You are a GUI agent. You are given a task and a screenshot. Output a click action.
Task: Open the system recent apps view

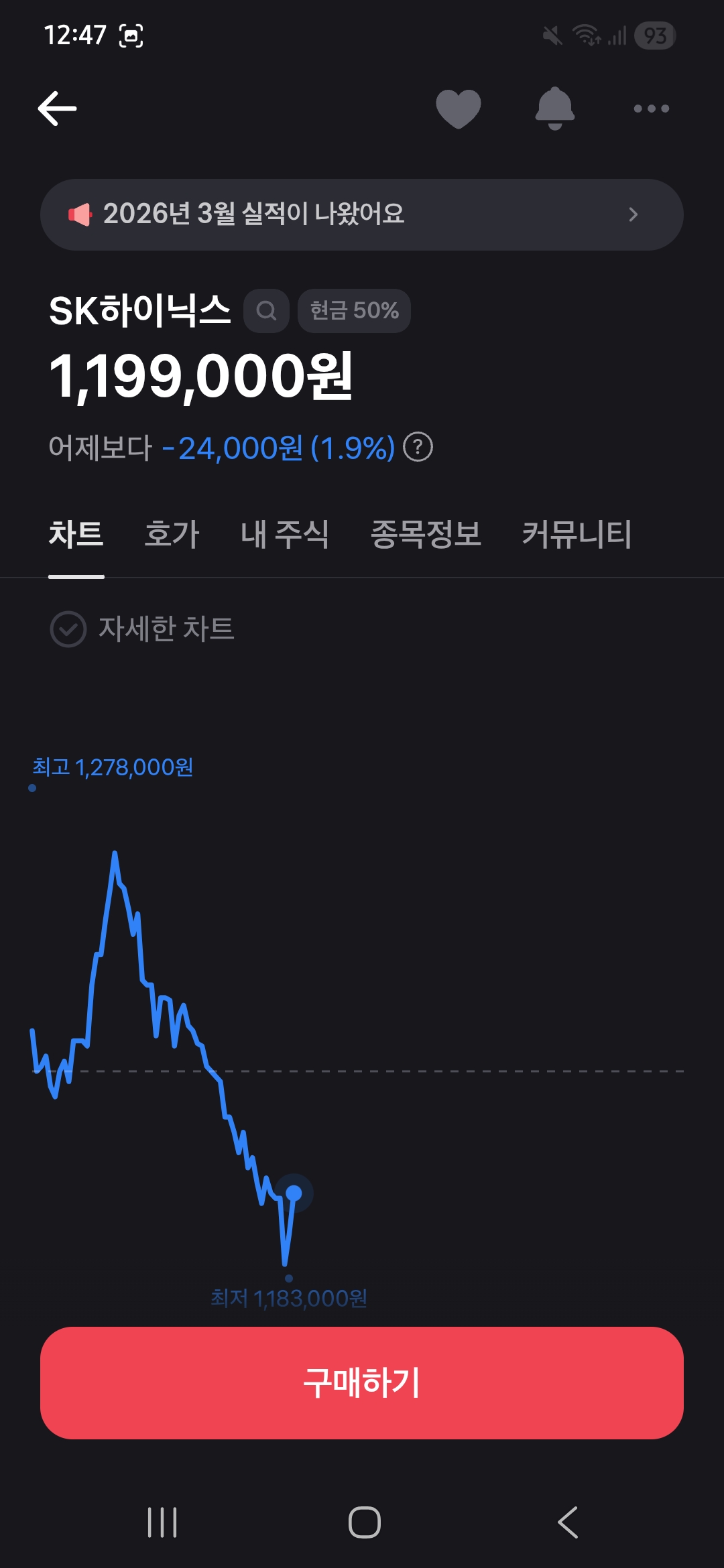coord(162,1522)
